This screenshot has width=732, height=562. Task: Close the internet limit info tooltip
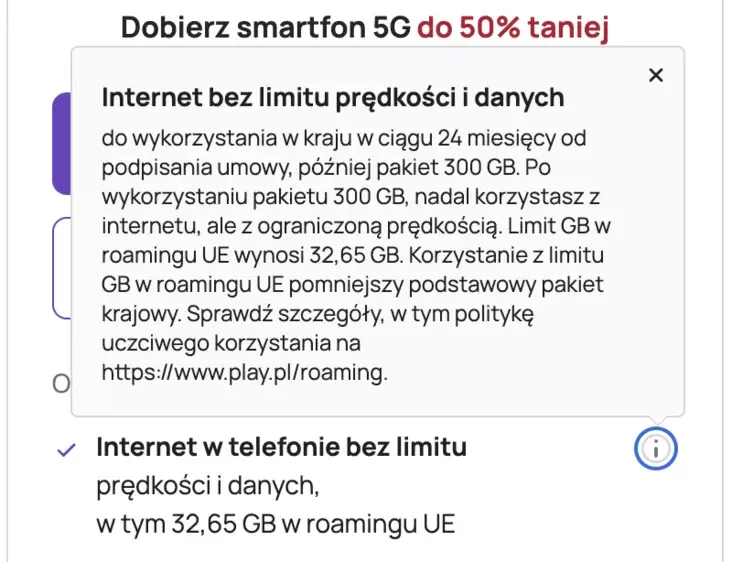pos(656,75)
